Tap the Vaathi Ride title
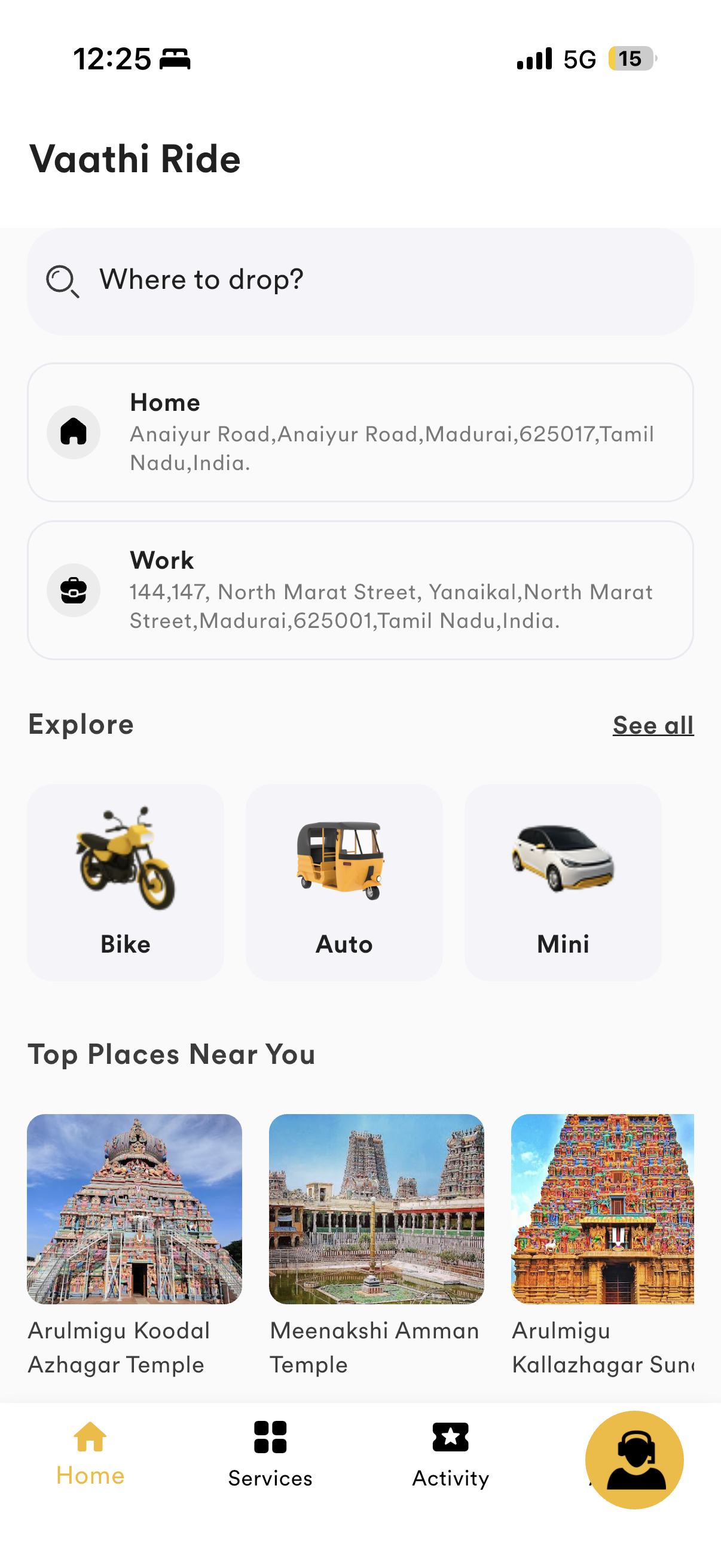 135,158
